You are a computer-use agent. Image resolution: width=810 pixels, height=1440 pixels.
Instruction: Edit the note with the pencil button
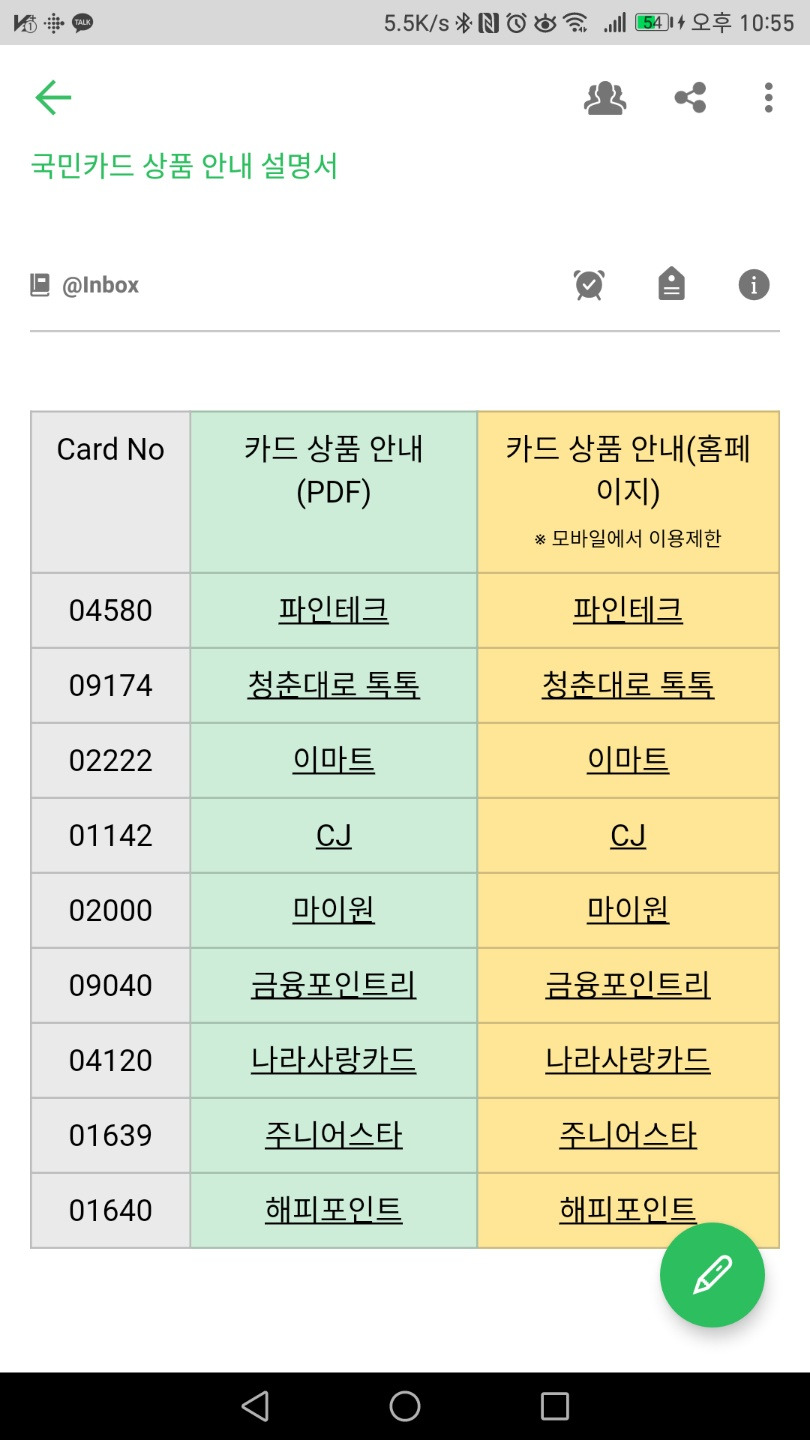coord(712,1275)
